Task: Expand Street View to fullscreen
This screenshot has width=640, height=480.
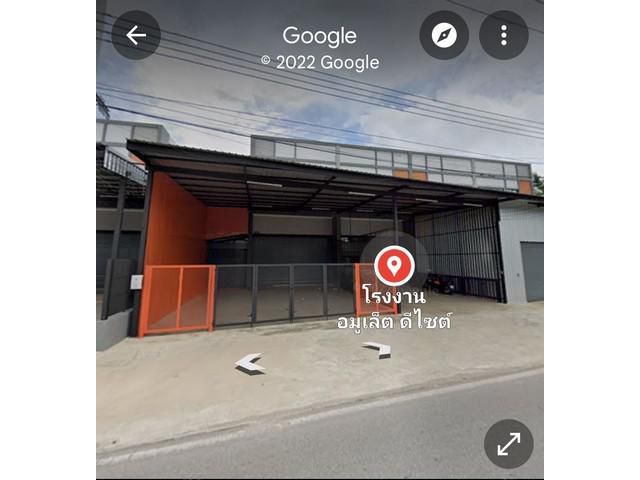Action: [x=508, y=444]
